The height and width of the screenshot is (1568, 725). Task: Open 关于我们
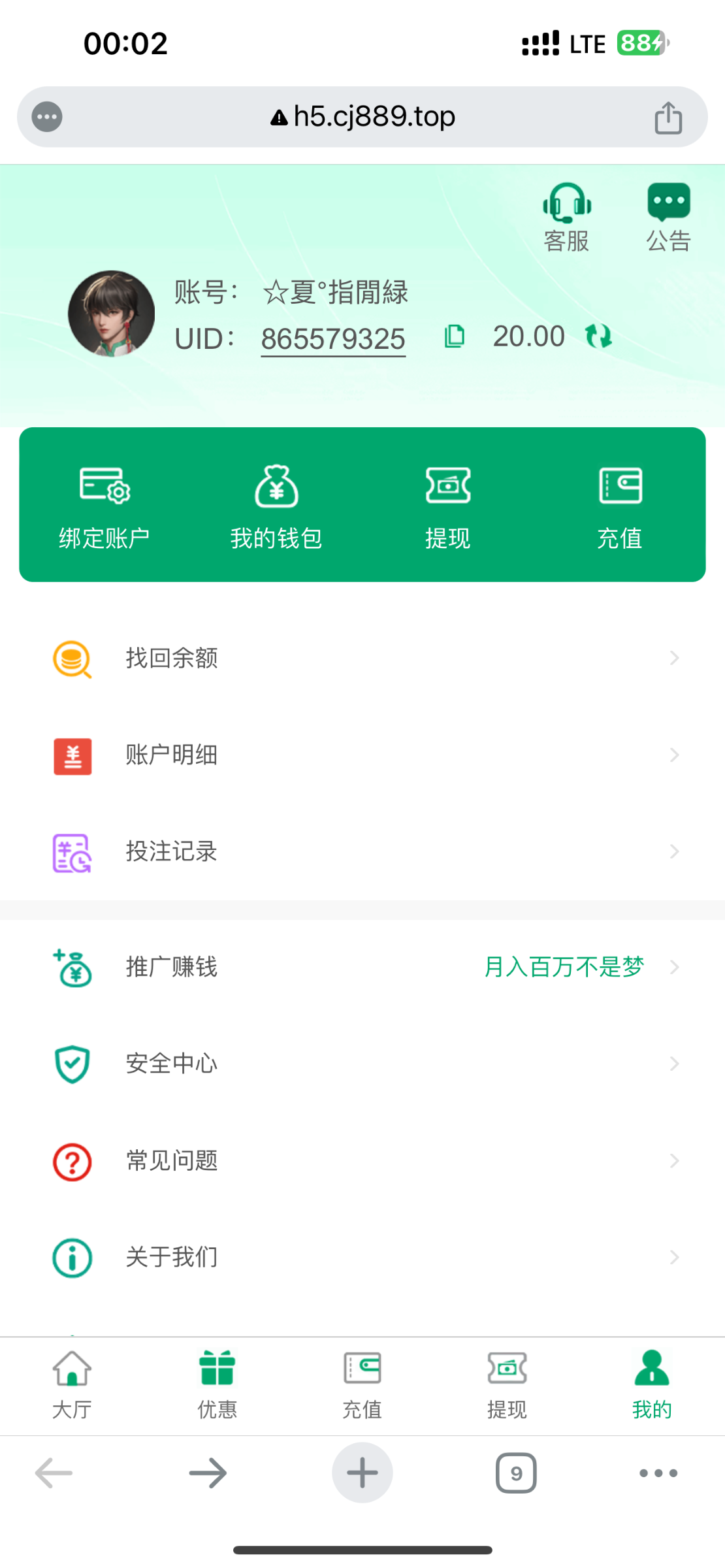pyautogui.click(x=362, y=1257)
